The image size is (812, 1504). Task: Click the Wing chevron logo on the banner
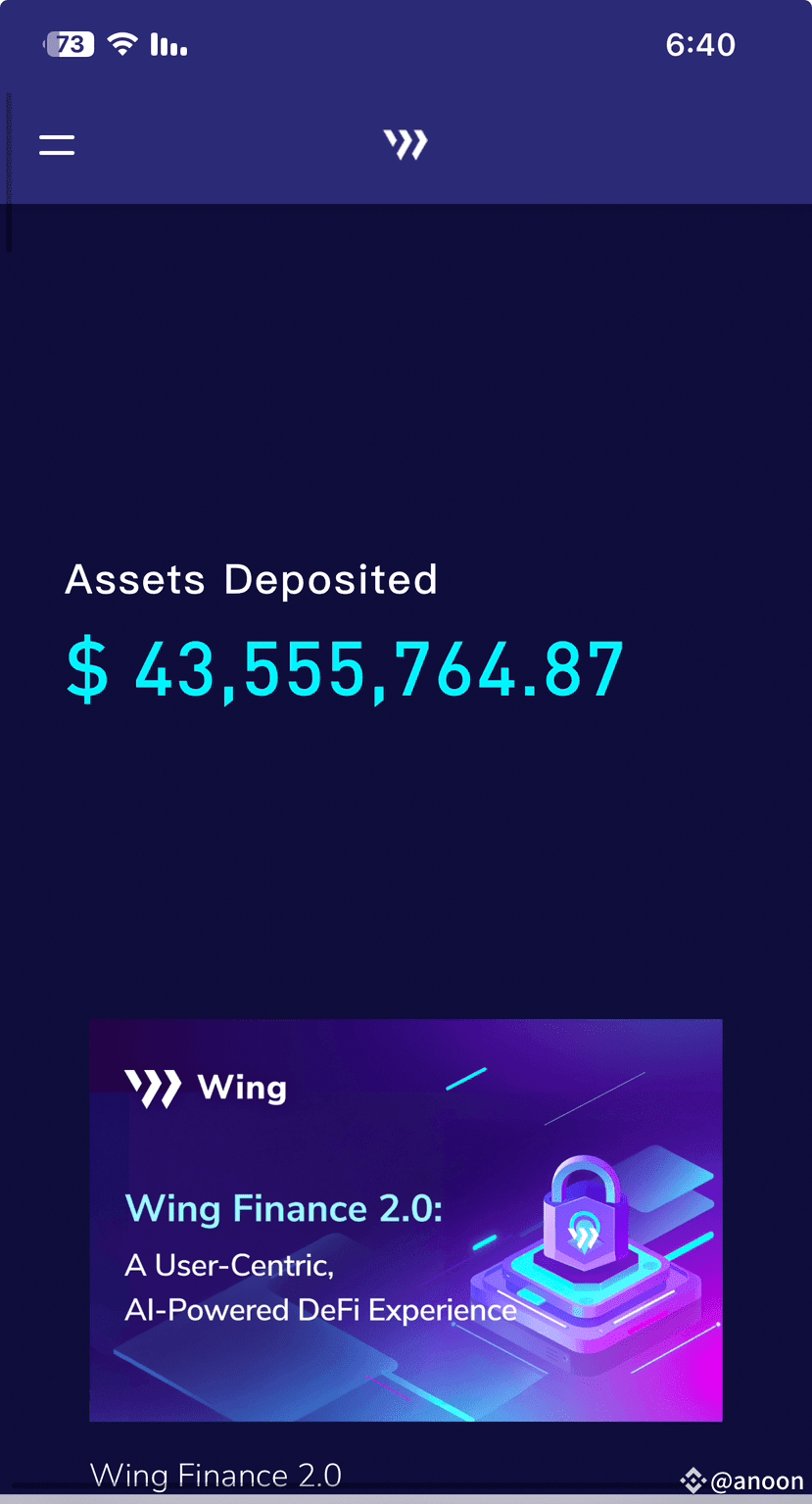coord(152,1087)
